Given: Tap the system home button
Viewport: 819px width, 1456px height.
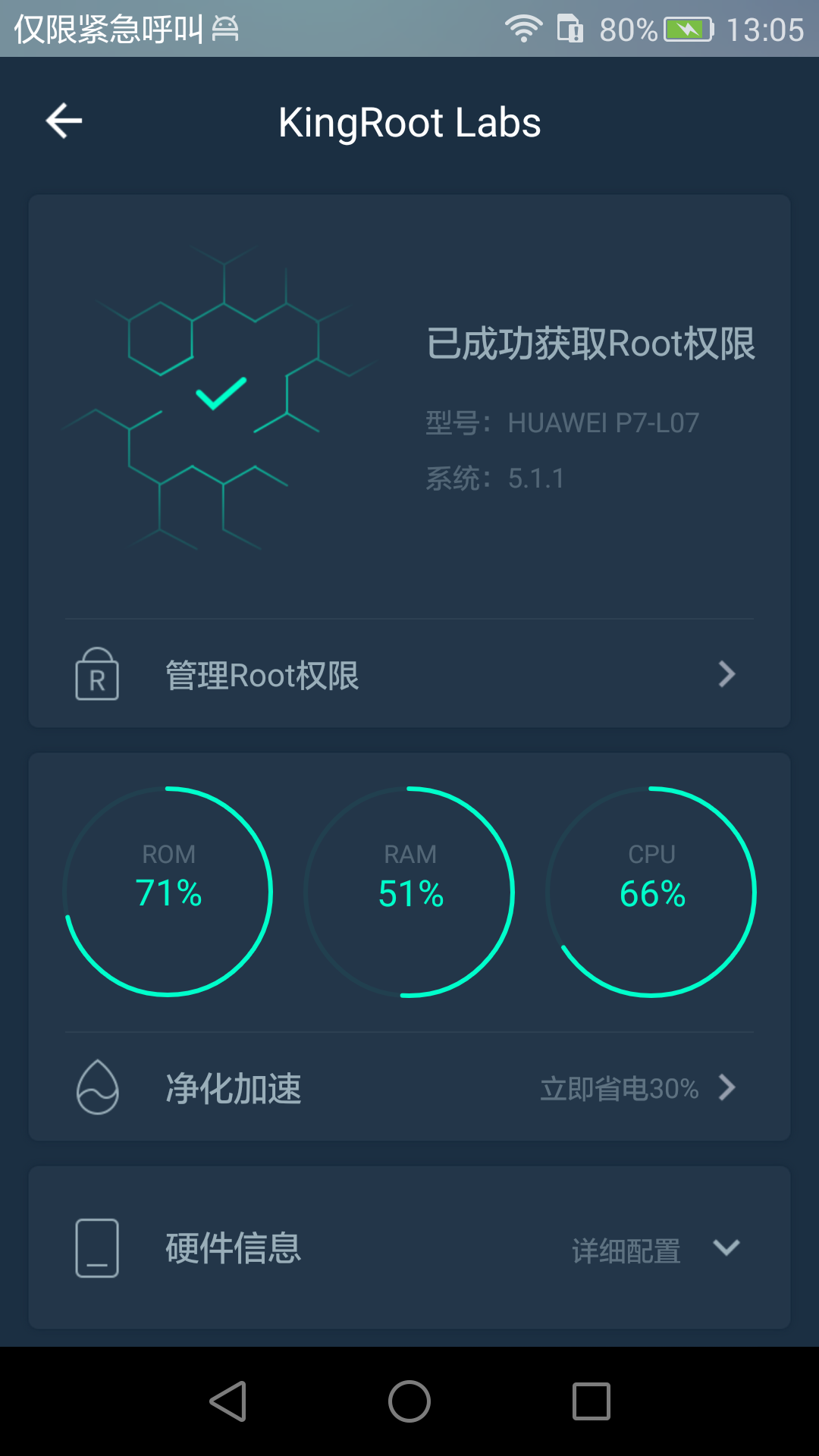Looking at the screenshot, I should tap(409, 1401).
